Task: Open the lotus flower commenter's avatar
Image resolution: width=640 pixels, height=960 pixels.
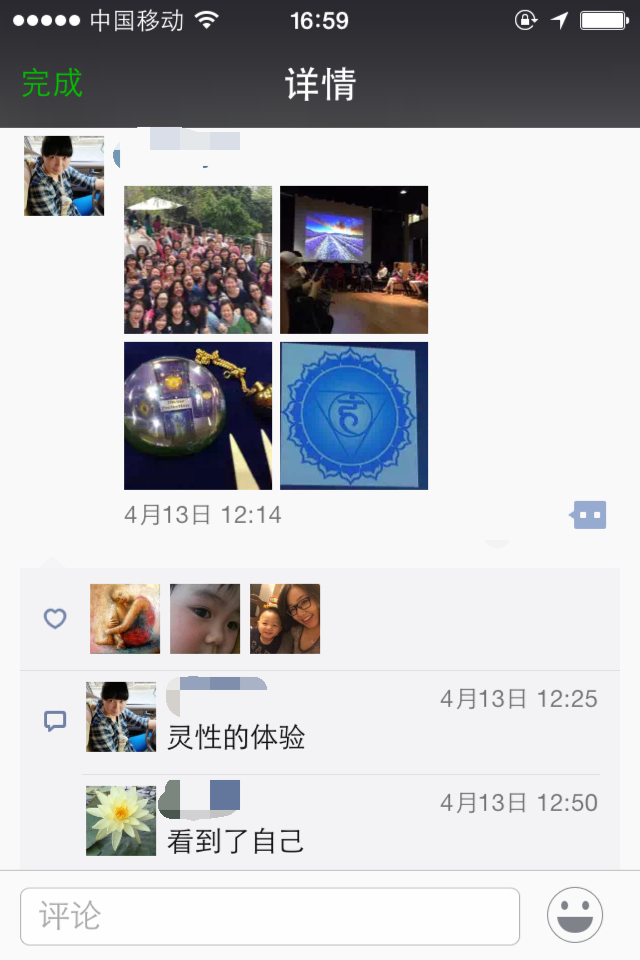Action: pyautogui.click(x=121, y=820)
